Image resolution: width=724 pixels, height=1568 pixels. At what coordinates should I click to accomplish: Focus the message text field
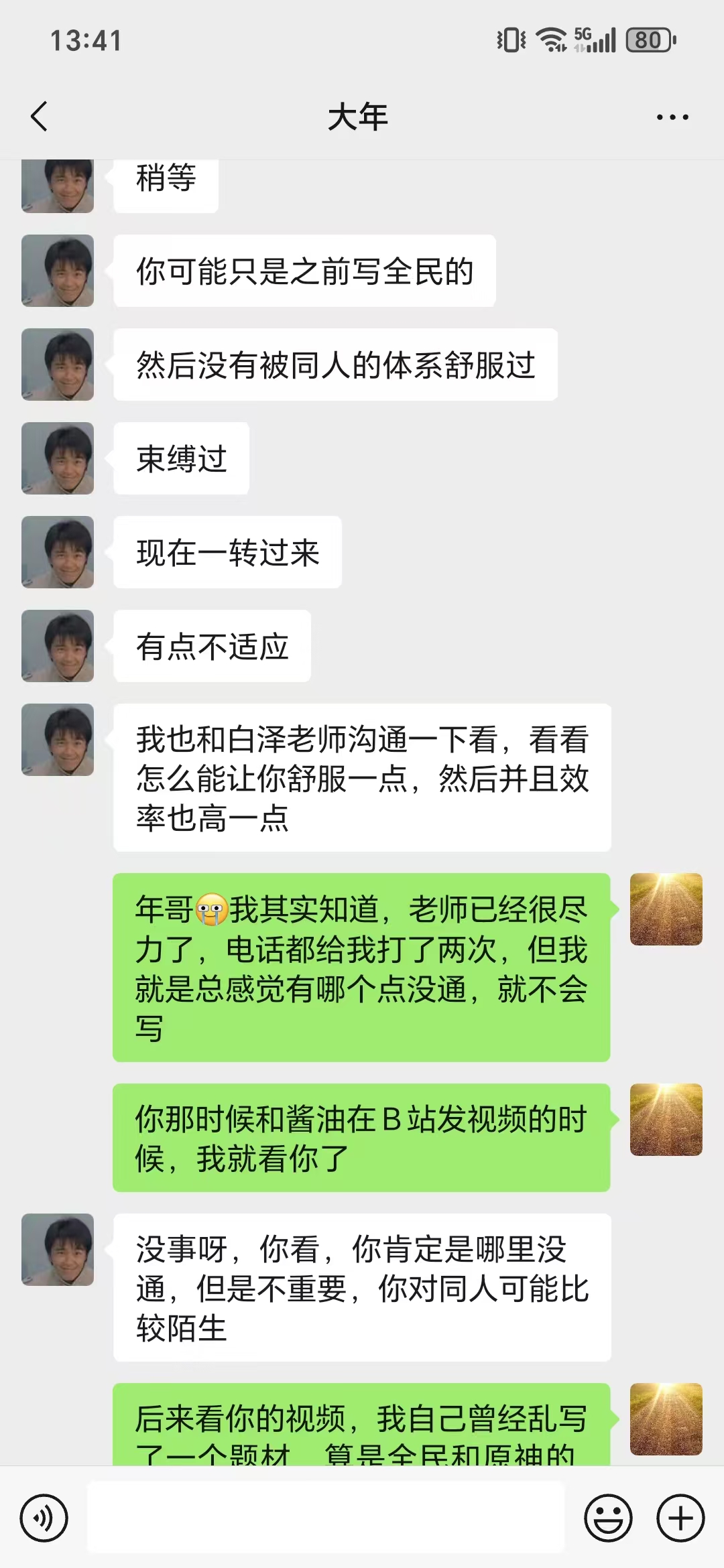pyautogui.click(x=326, y=1518)
